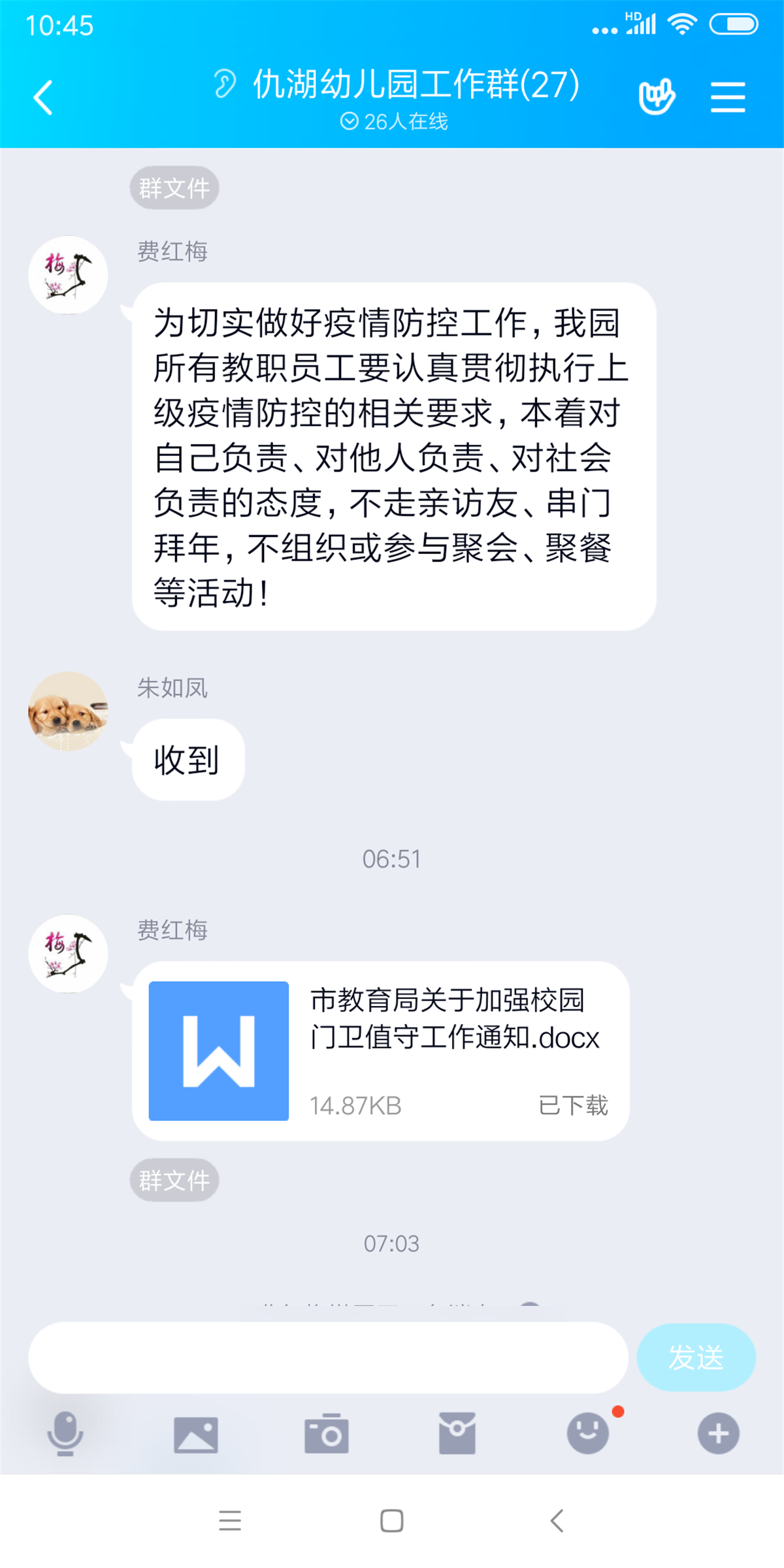Tap the 发送 send button
Screen dimensions: 784x1568
696,1358
